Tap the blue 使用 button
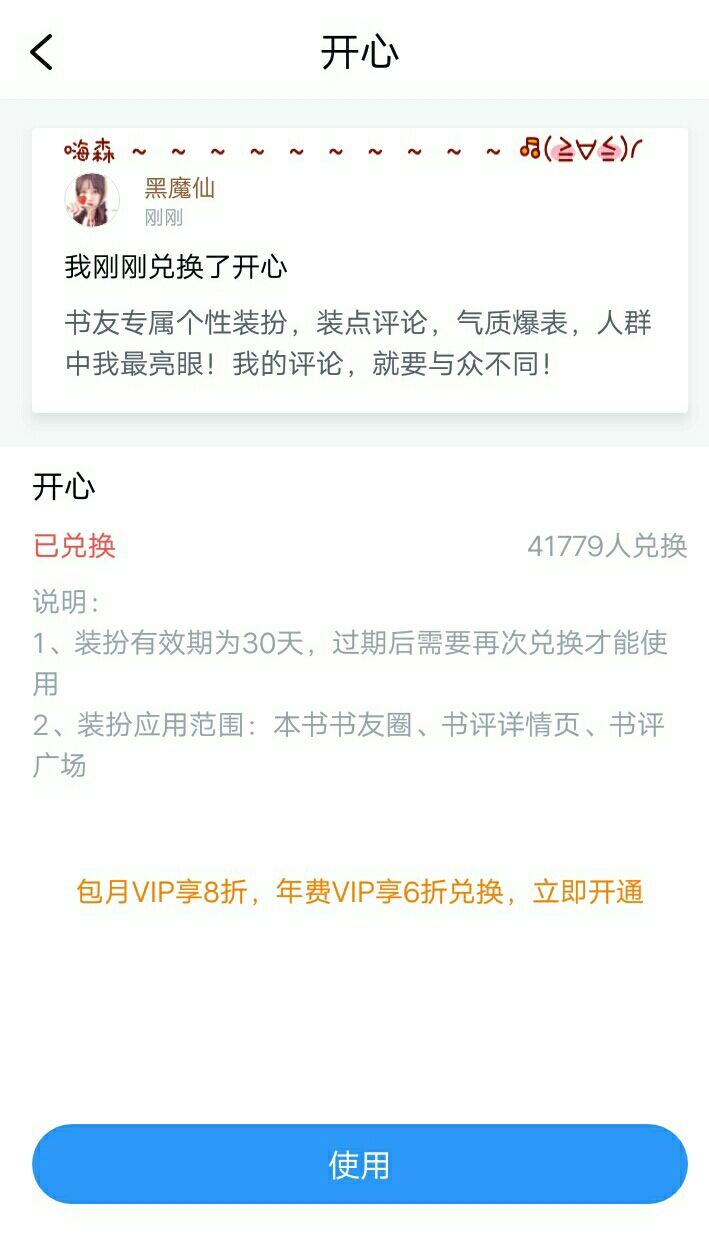The height and width of the screenshot is (1236, 709). [360, 1164]
